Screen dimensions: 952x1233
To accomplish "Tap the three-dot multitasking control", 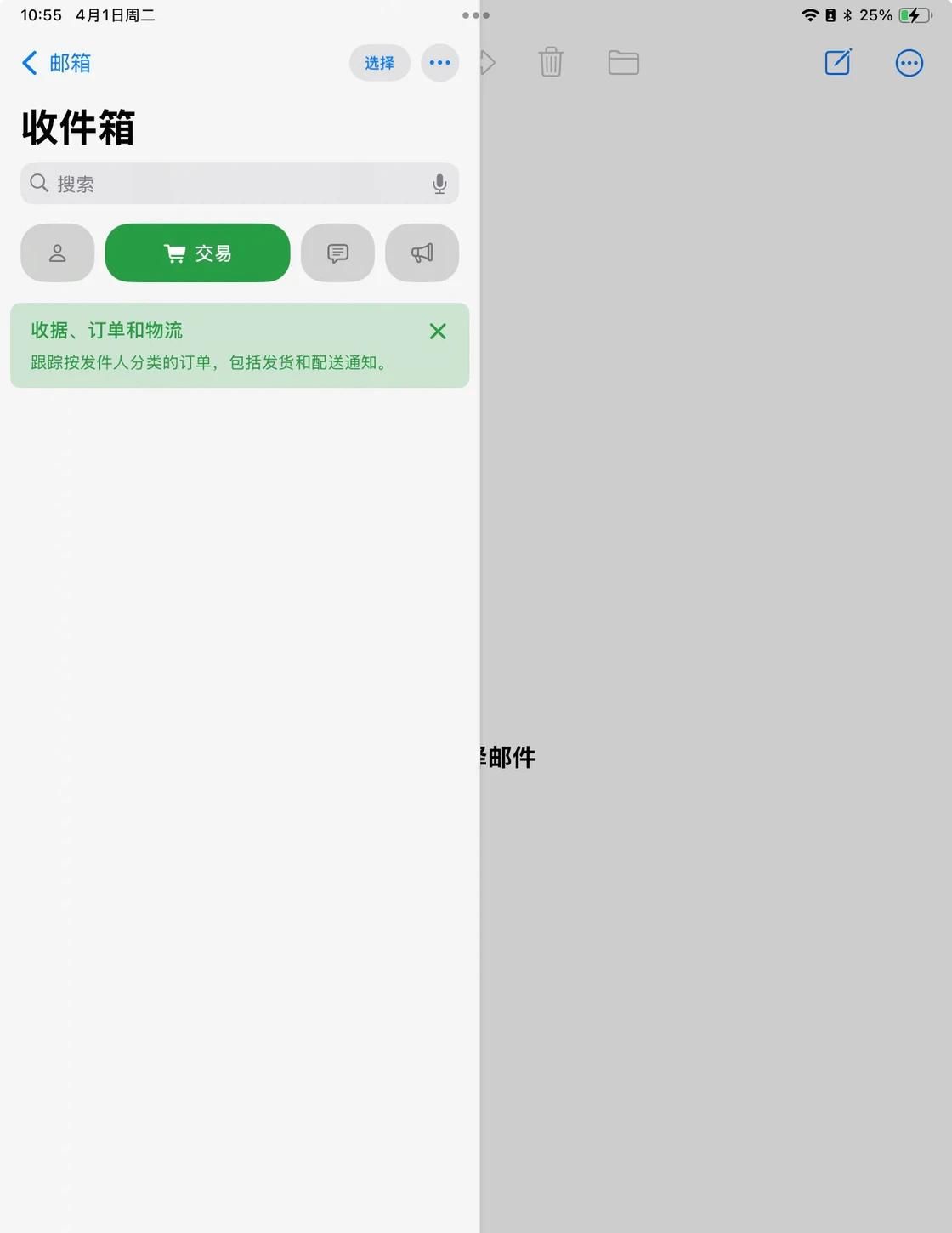I will coord(476,15).
